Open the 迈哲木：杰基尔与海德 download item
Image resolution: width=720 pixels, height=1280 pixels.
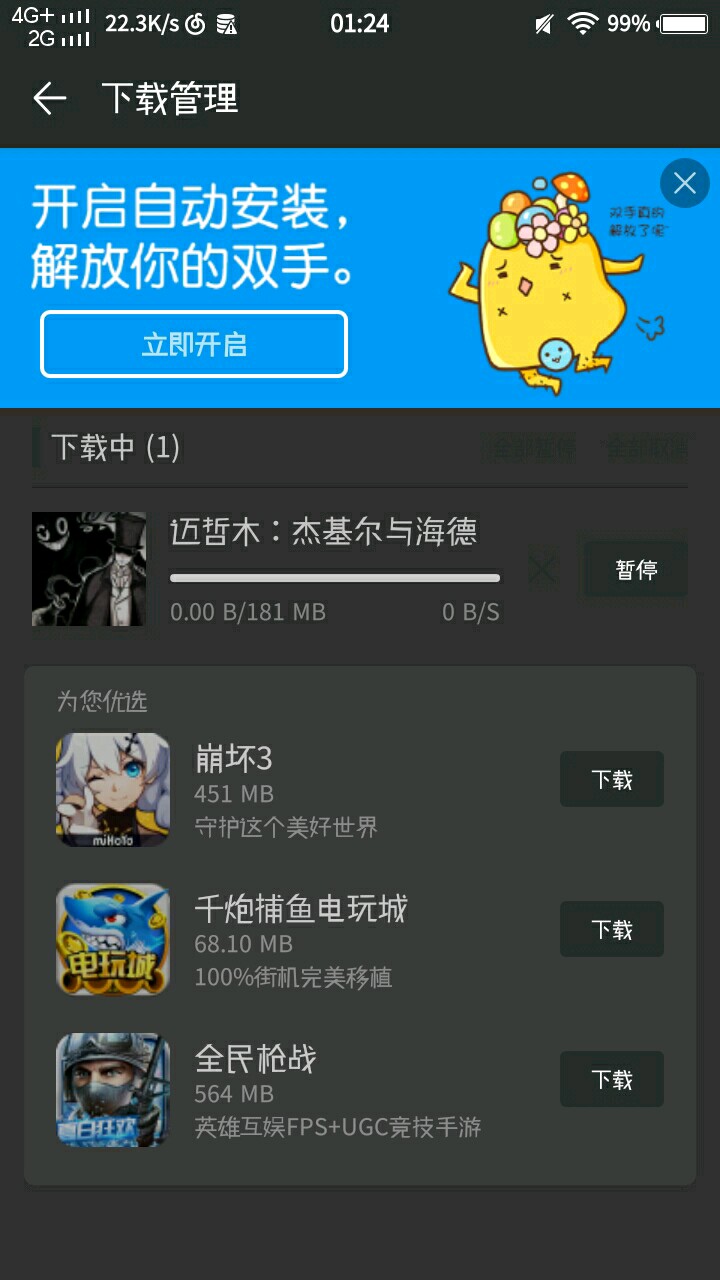tap(323, 532)
